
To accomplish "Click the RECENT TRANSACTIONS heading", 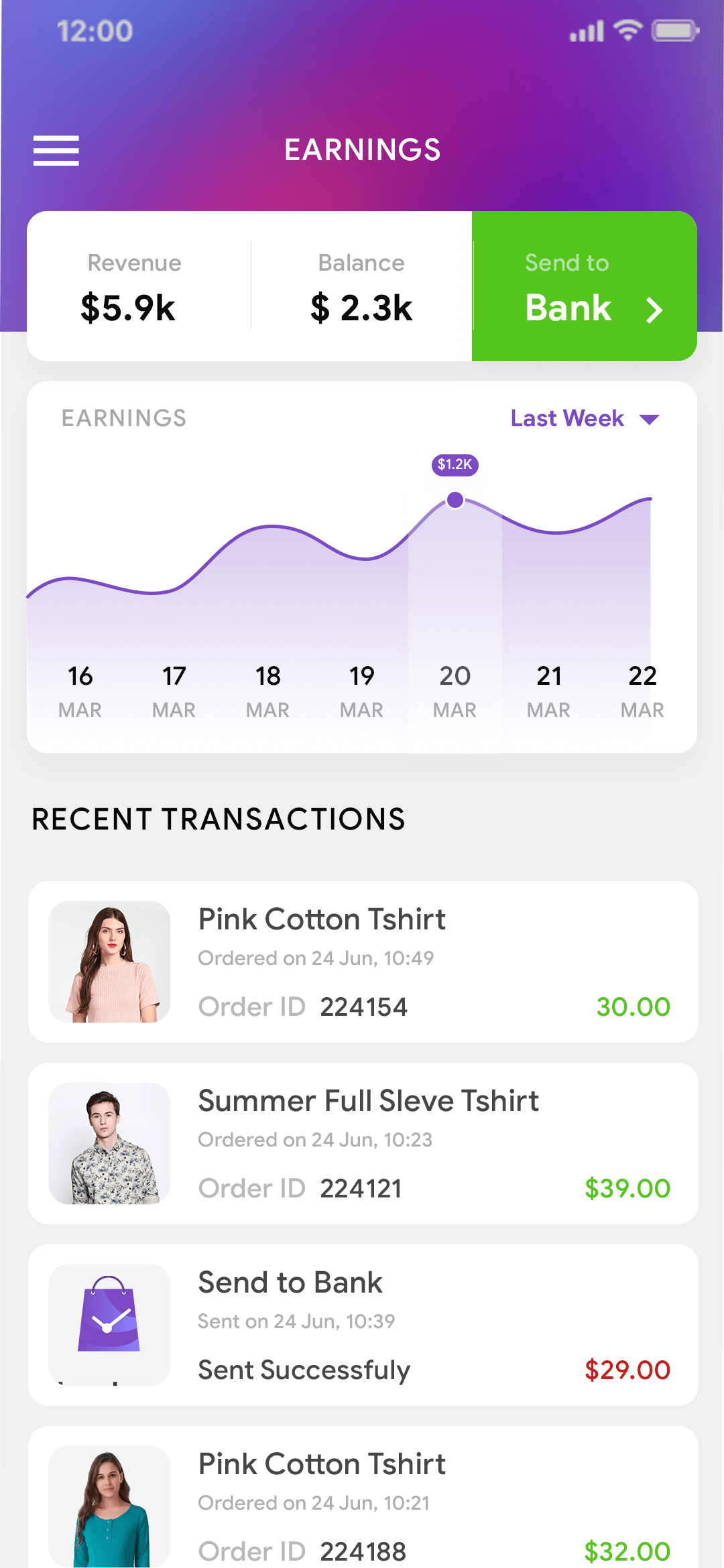I will click(219, 819).
